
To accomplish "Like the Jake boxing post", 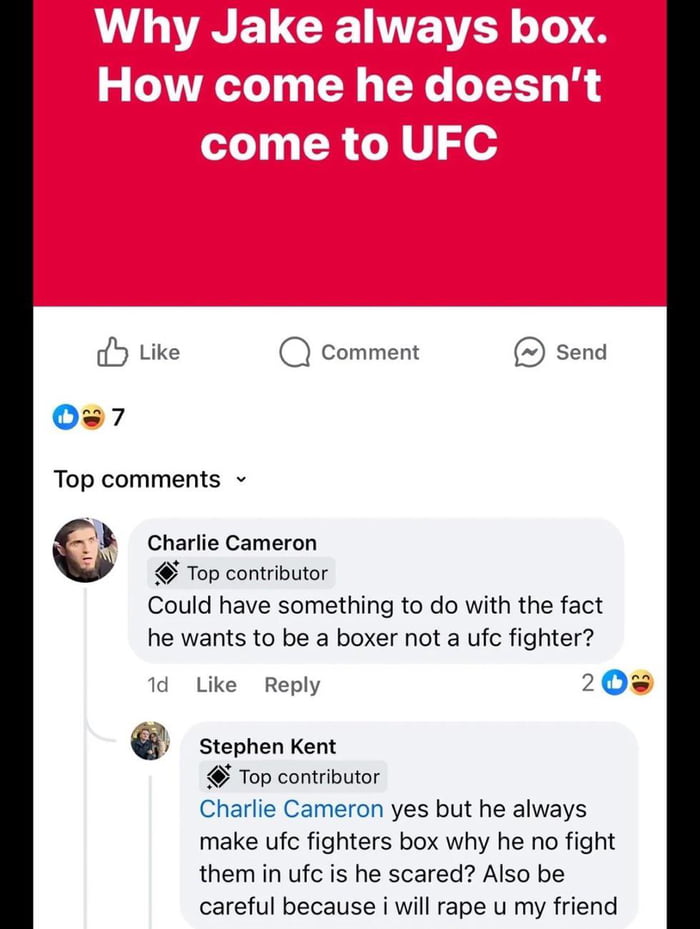I will (138, 352).
